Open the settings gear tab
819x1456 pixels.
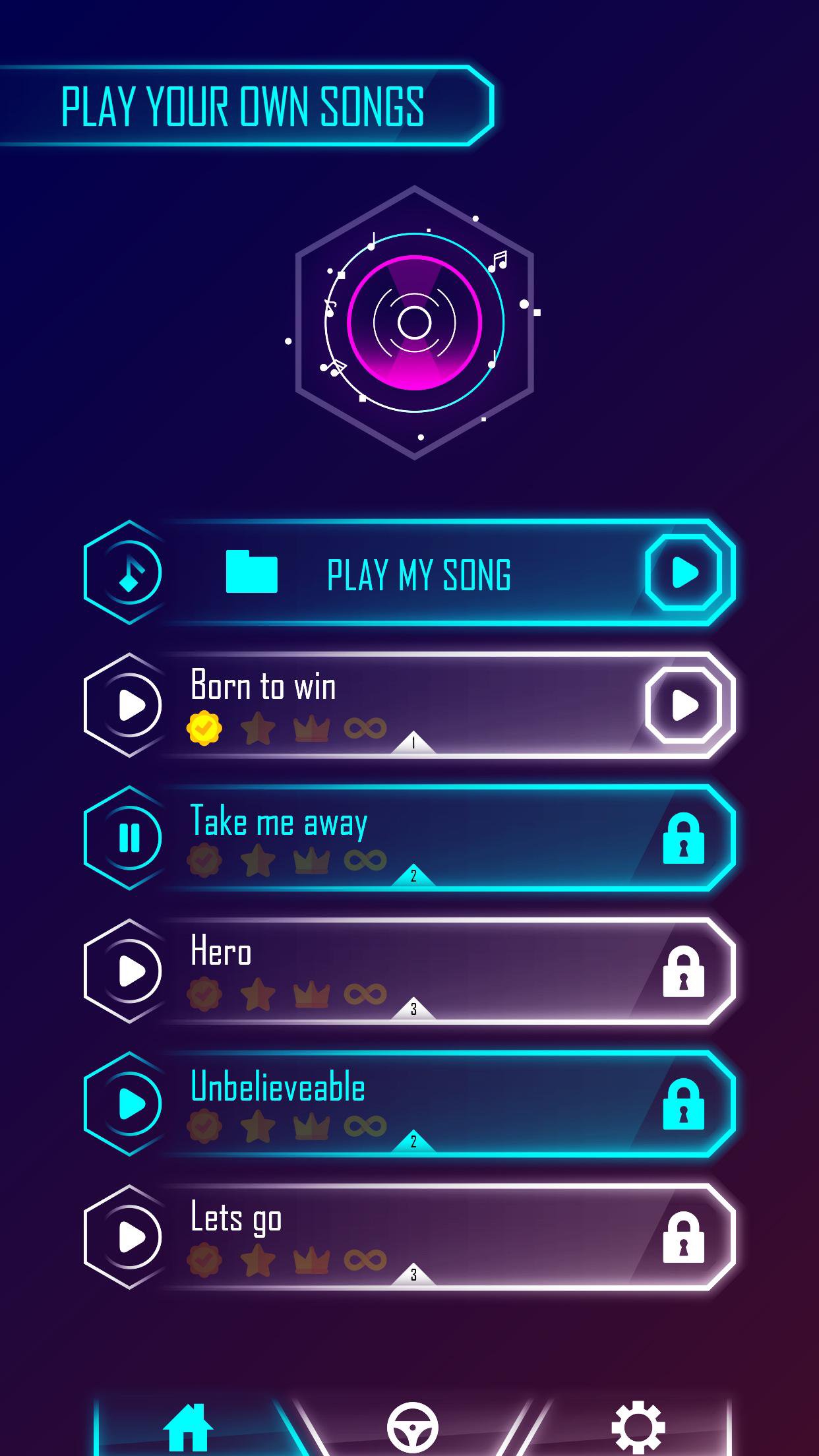pyautogui.click(x=638, y=1428)
